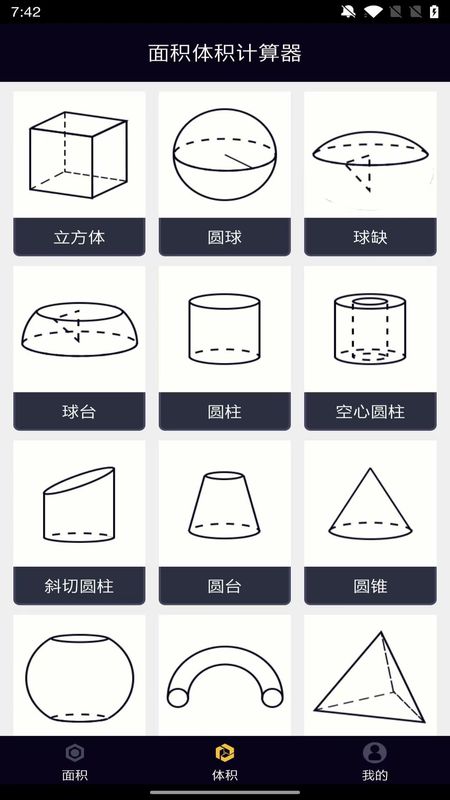Open the 圆柱 cylinder card
Screen dimensions: 450x800
224,348
